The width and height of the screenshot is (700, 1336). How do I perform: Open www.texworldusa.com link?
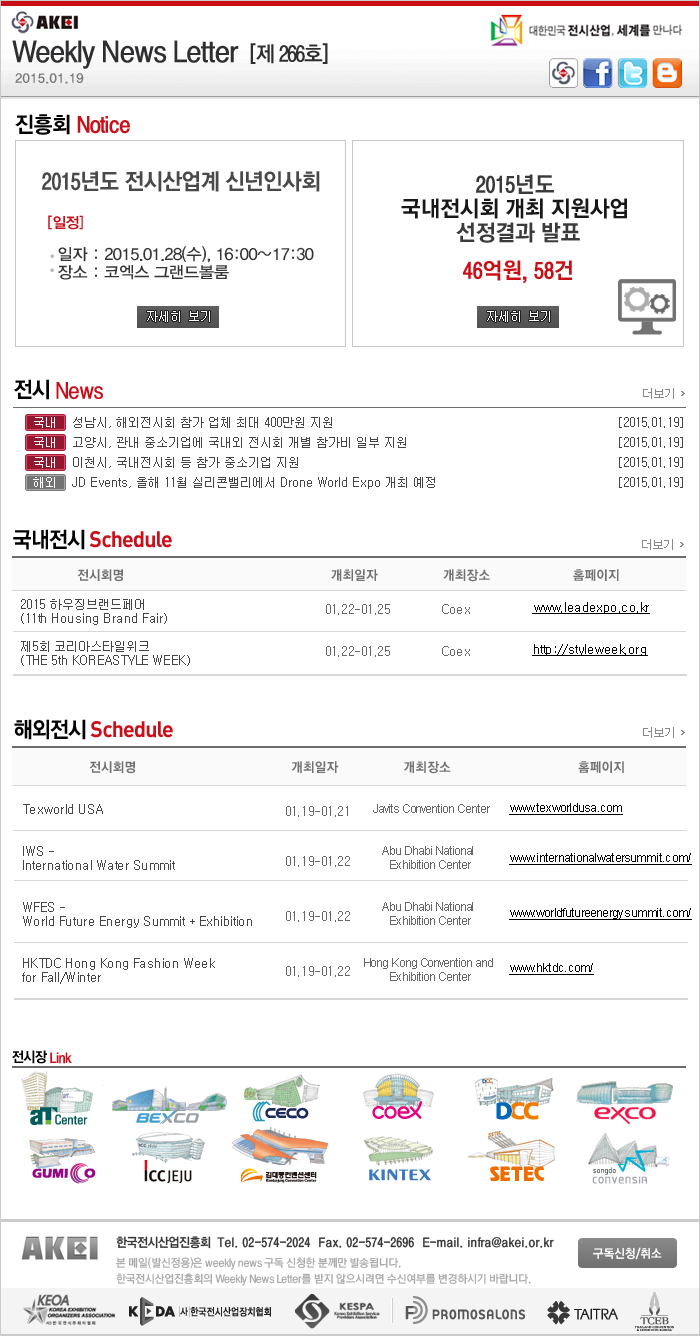[566, 808]
